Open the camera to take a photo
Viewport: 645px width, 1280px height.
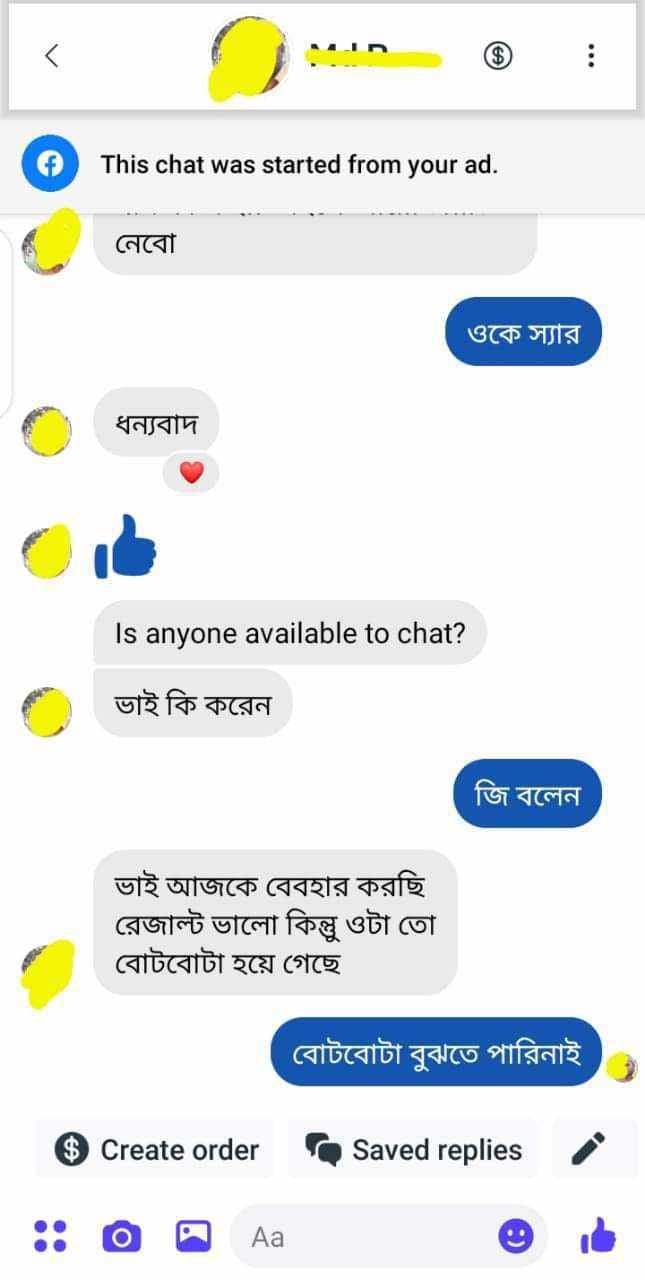[121, 1238]
